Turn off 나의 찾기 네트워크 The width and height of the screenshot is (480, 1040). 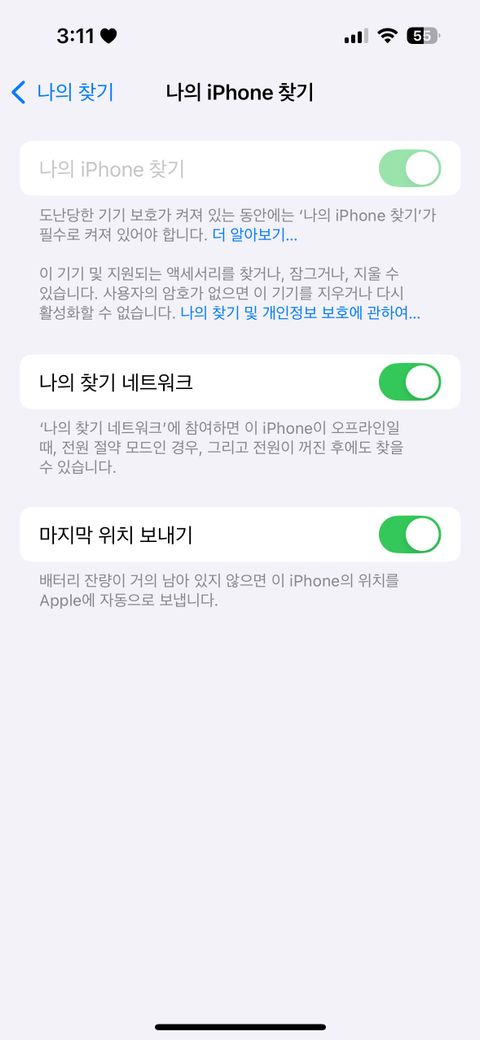point(410,382)
